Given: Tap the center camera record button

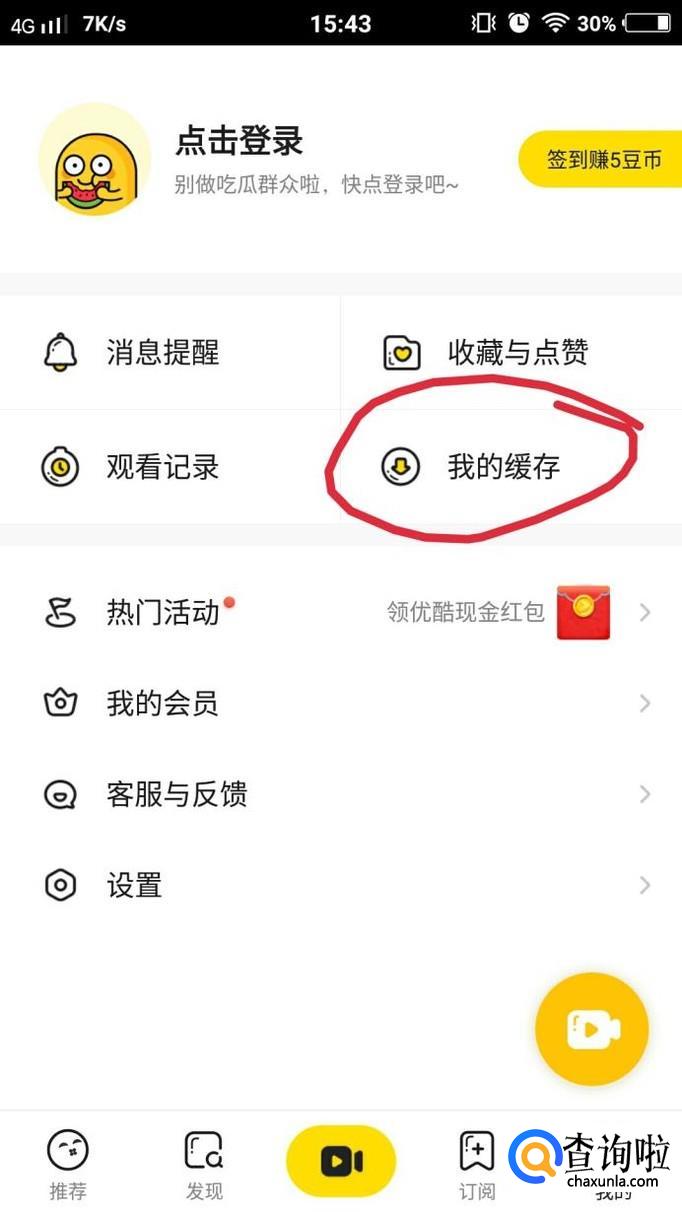Looking at the screenshot, I should pos(341,1161).
